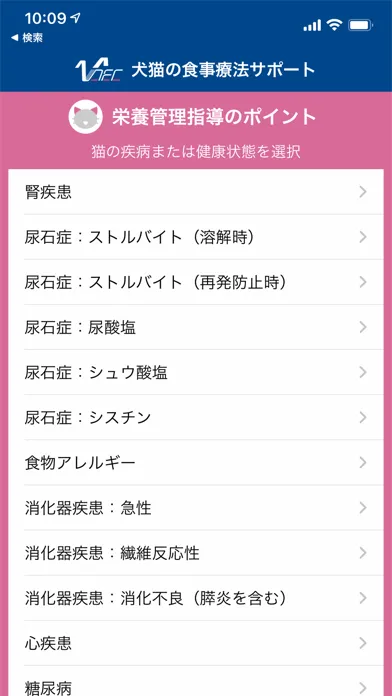This screenshot has height=696, width=392.
Task: Select 消化器疾患:消化不良(膵炎を含む)
Action: [196, 598]
